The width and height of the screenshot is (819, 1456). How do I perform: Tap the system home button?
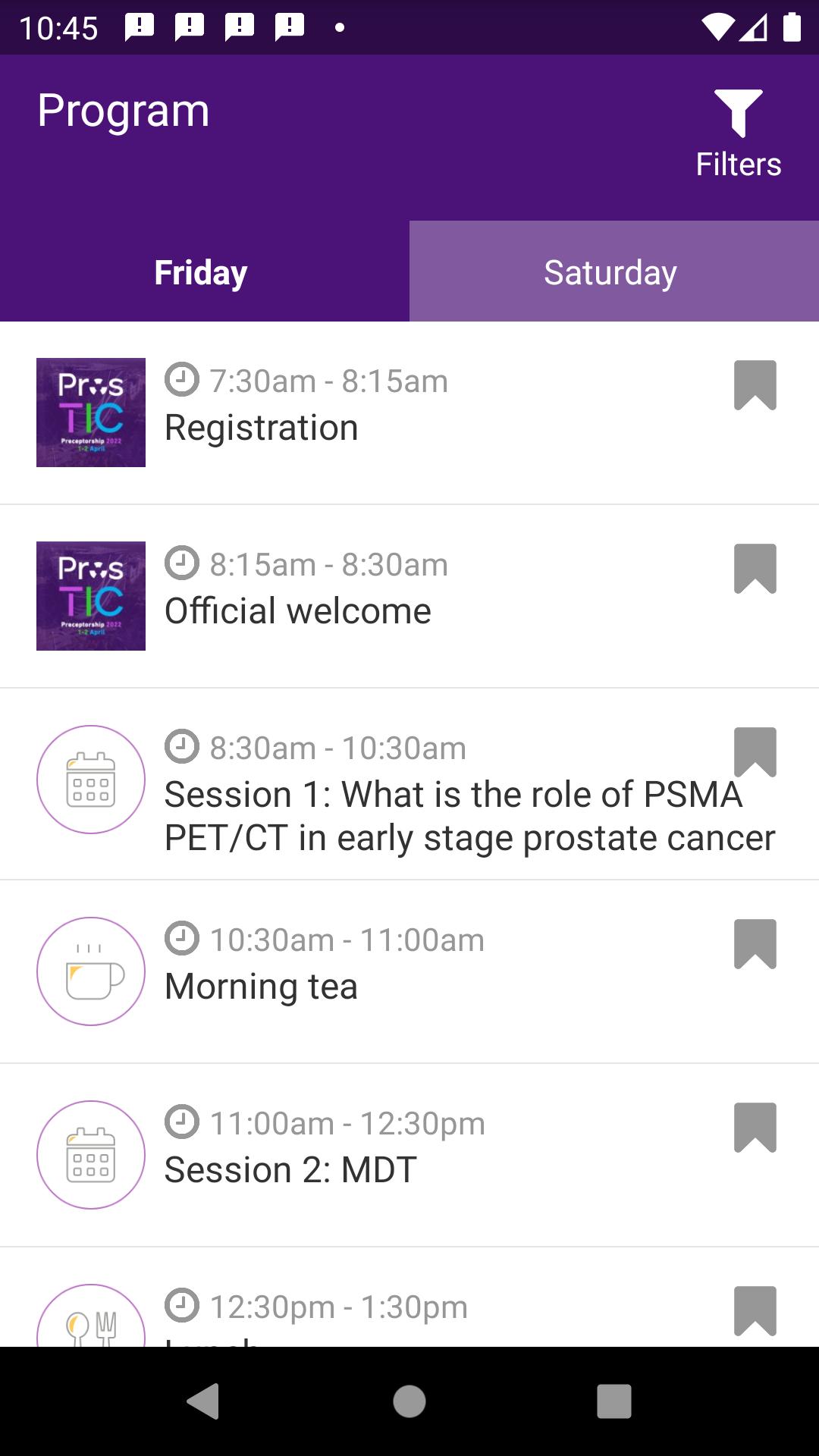(x=409, y=1401)
